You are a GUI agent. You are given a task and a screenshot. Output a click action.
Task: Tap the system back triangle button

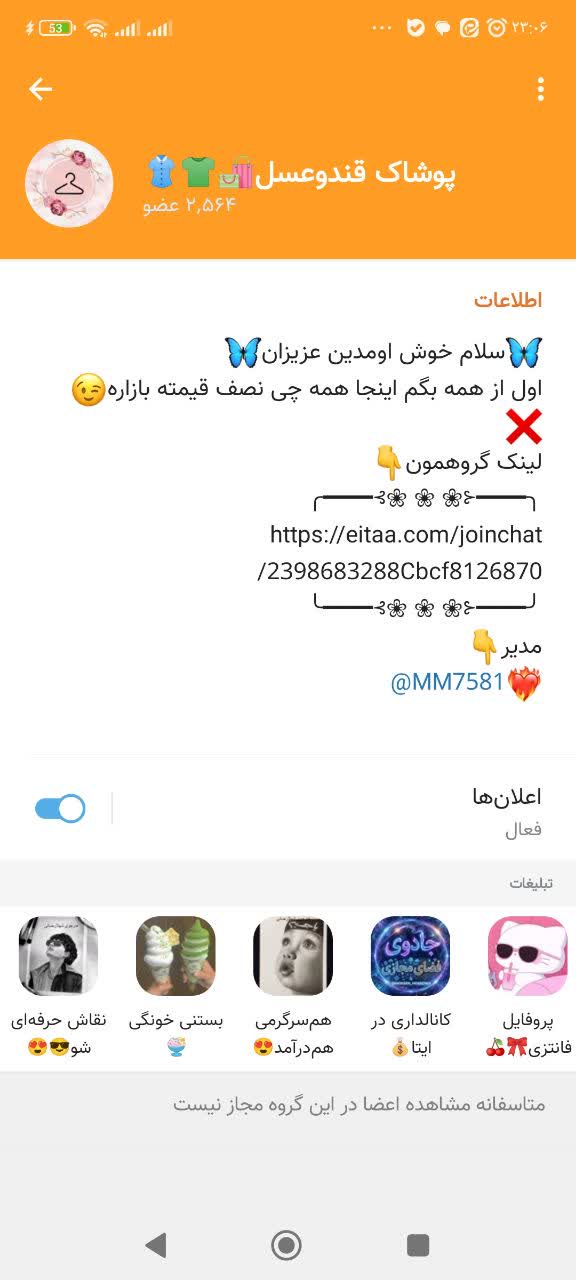click(x=155, y=1245)
